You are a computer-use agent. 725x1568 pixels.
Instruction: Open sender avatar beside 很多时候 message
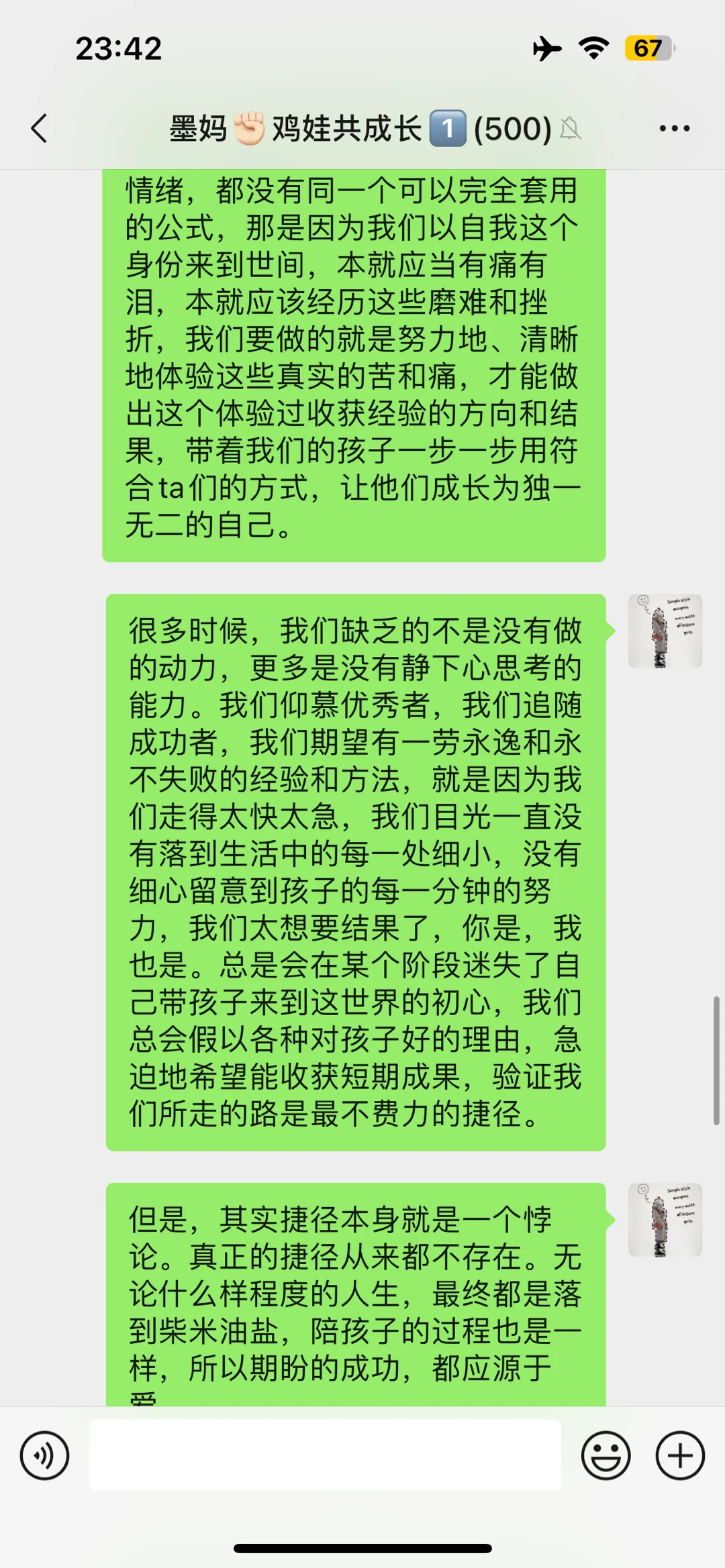coord(665,631)
